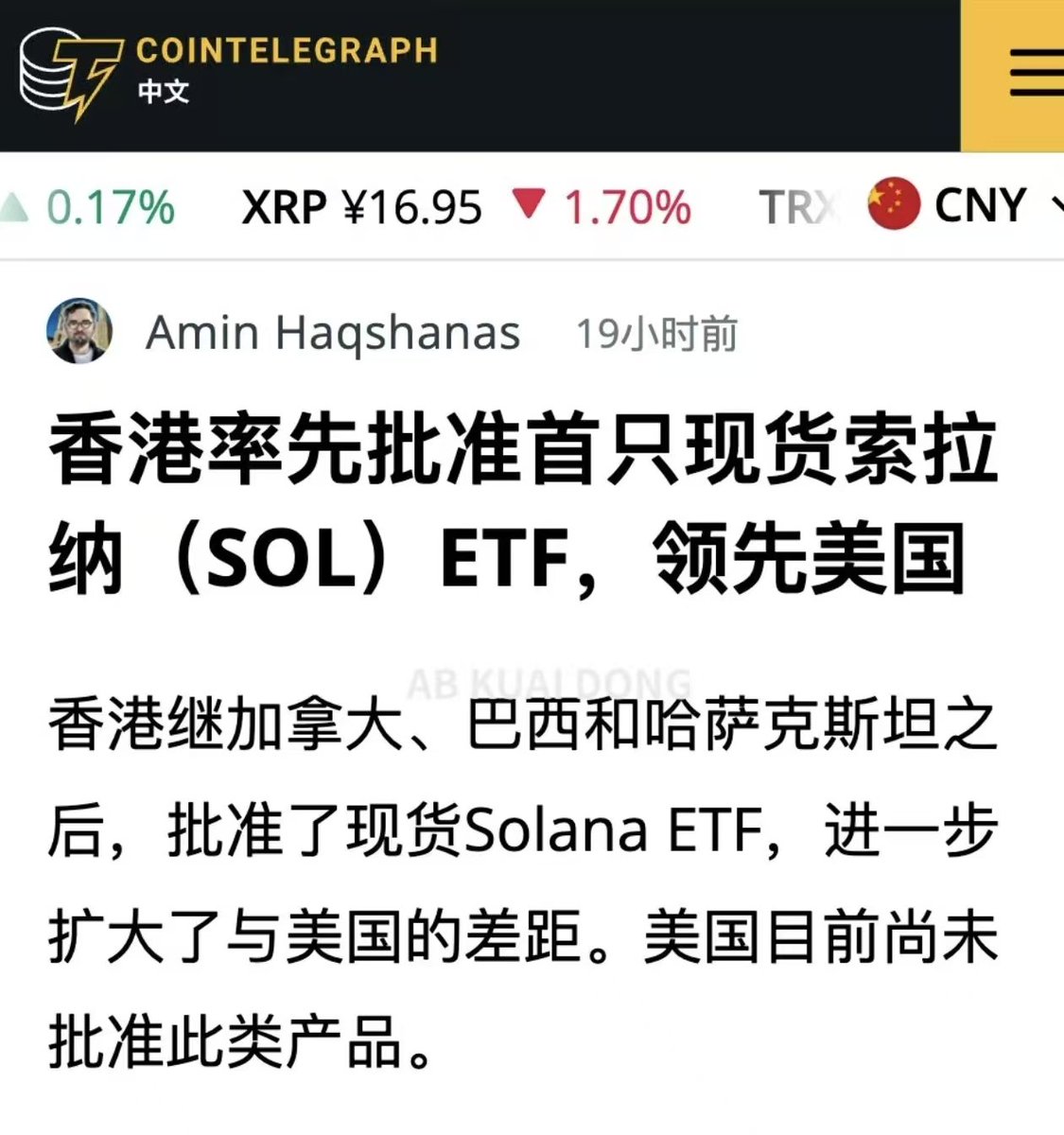Image resolution: width=1064 pixels, height=1135 pixels.
Task: Open the hamburger menu
Action: [1034, 74]
